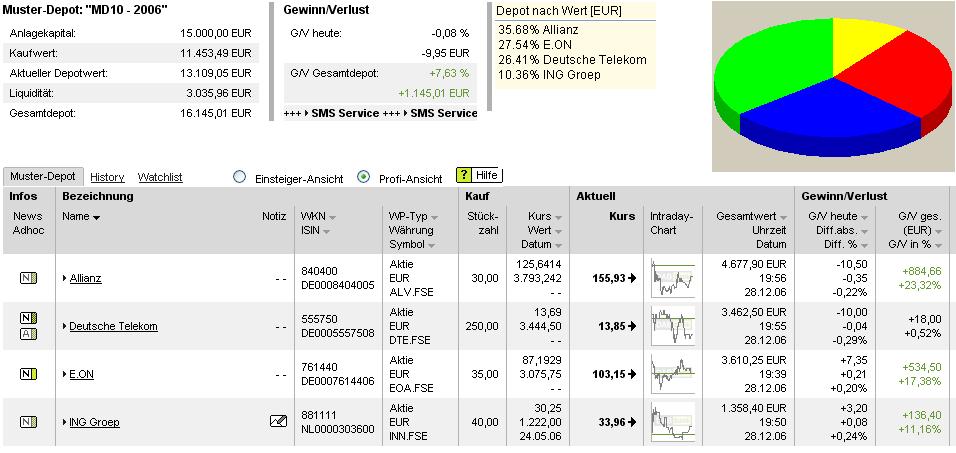Viewport: 956px width, 453px height.
Task: Switch to the History tab
Action: tap(107, 177)
